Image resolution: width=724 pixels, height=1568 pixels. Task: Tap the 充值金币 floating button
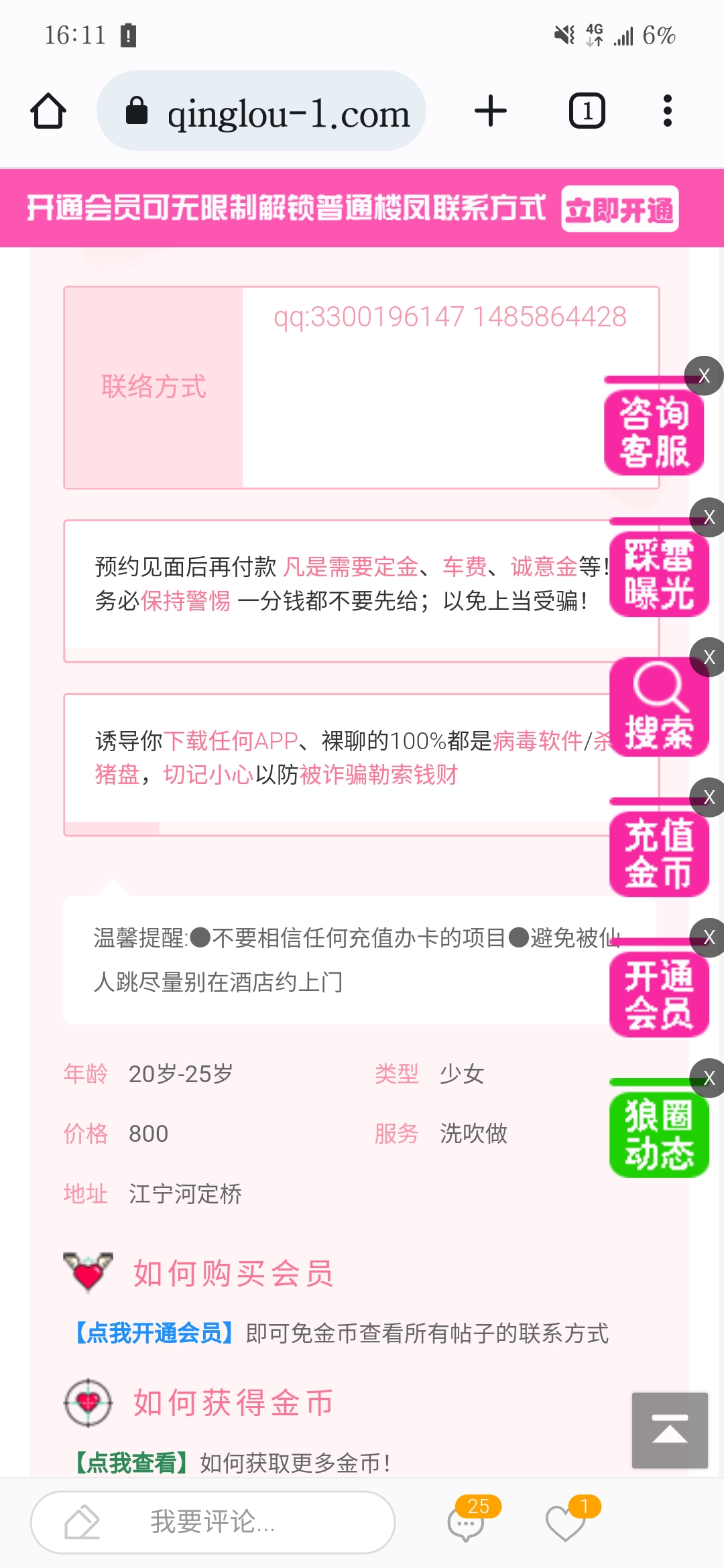pos(658,854)
